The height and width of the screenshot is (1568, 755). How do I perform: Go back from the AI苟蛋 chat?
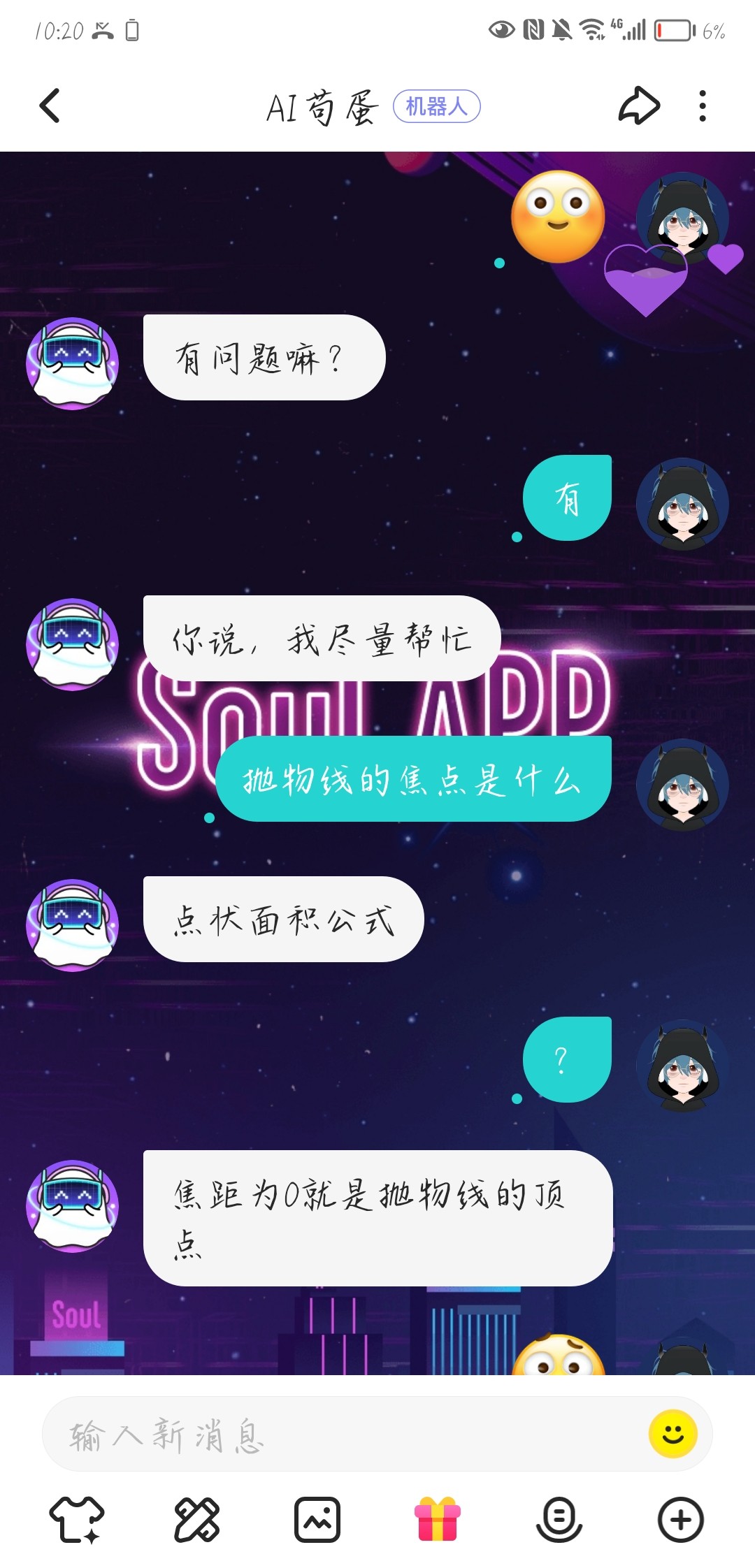click(50, 106)
